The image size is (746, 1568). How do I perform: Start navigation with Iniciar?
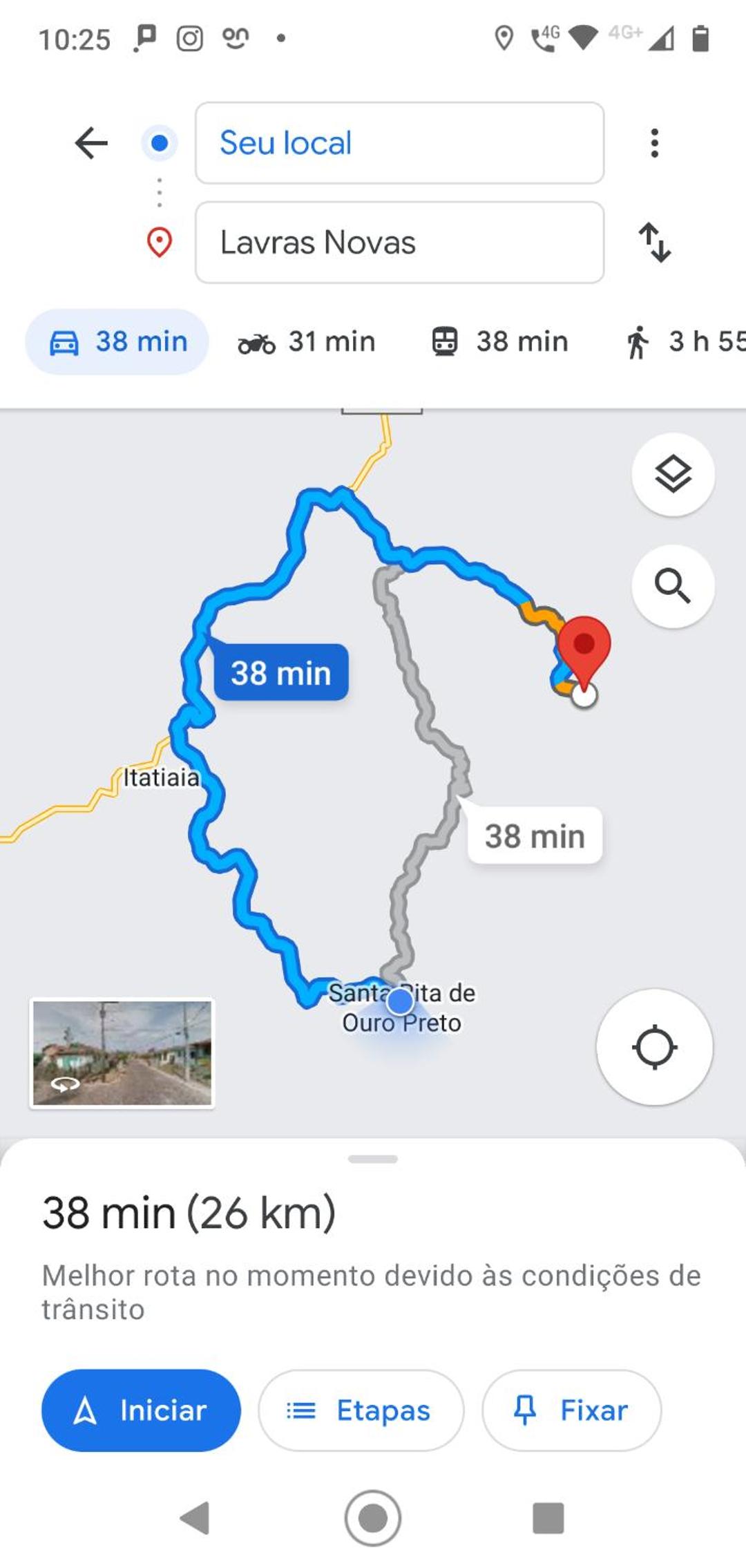coord(141,1410)
